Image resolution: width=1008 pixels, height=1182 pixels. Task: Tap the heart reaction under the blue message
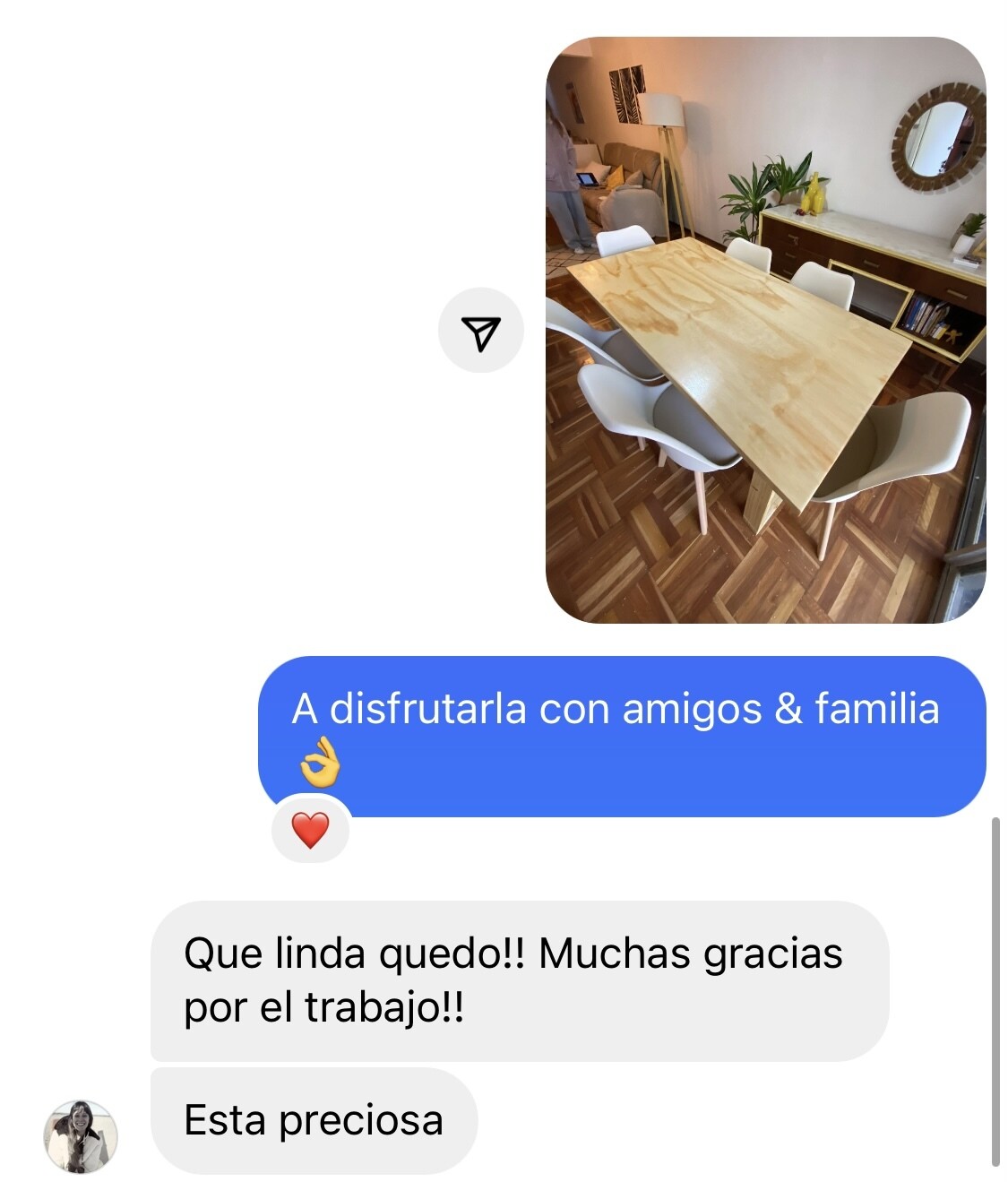click(x=311, y=830)
